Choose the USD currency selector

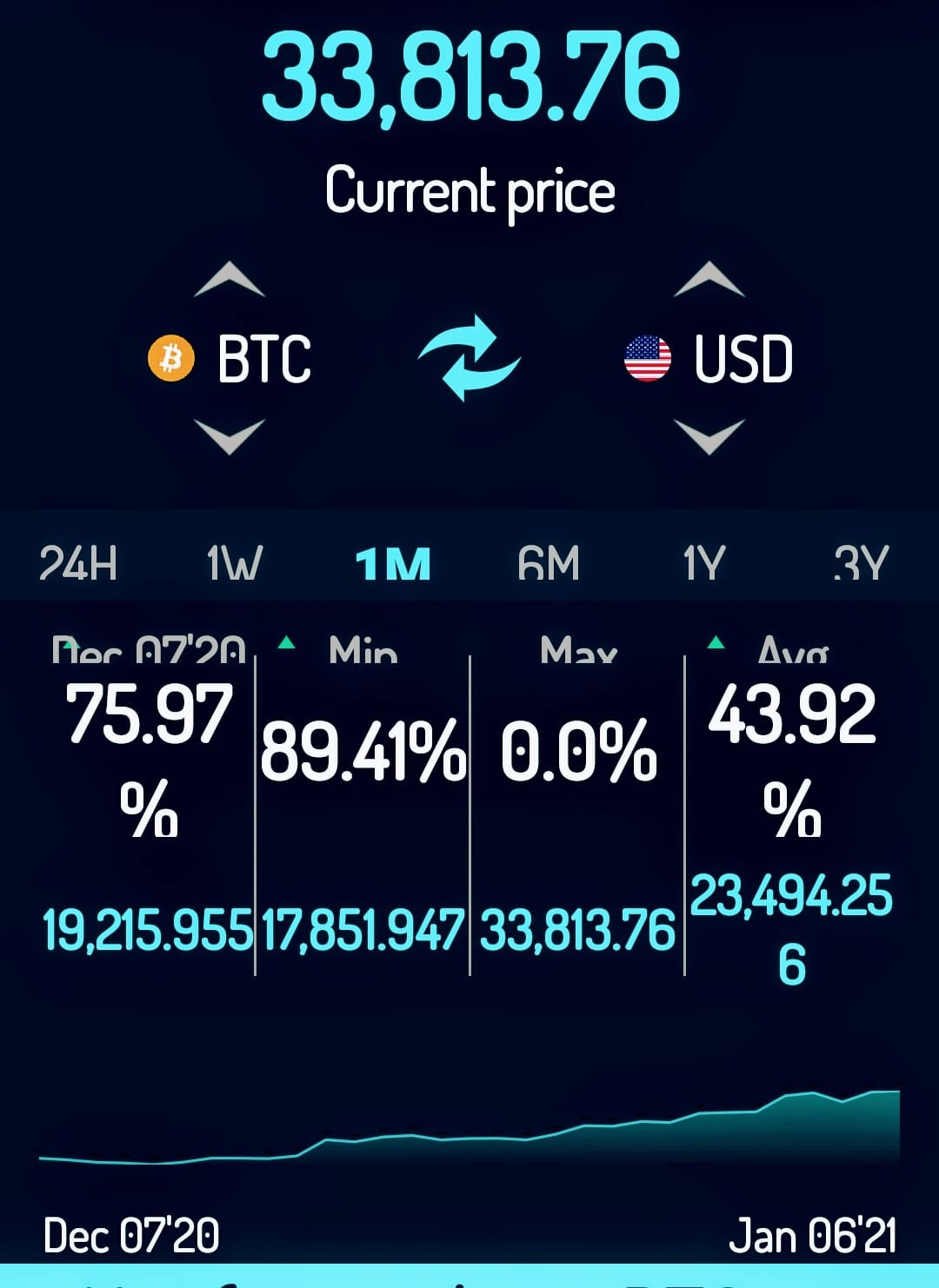coord(709,358)
